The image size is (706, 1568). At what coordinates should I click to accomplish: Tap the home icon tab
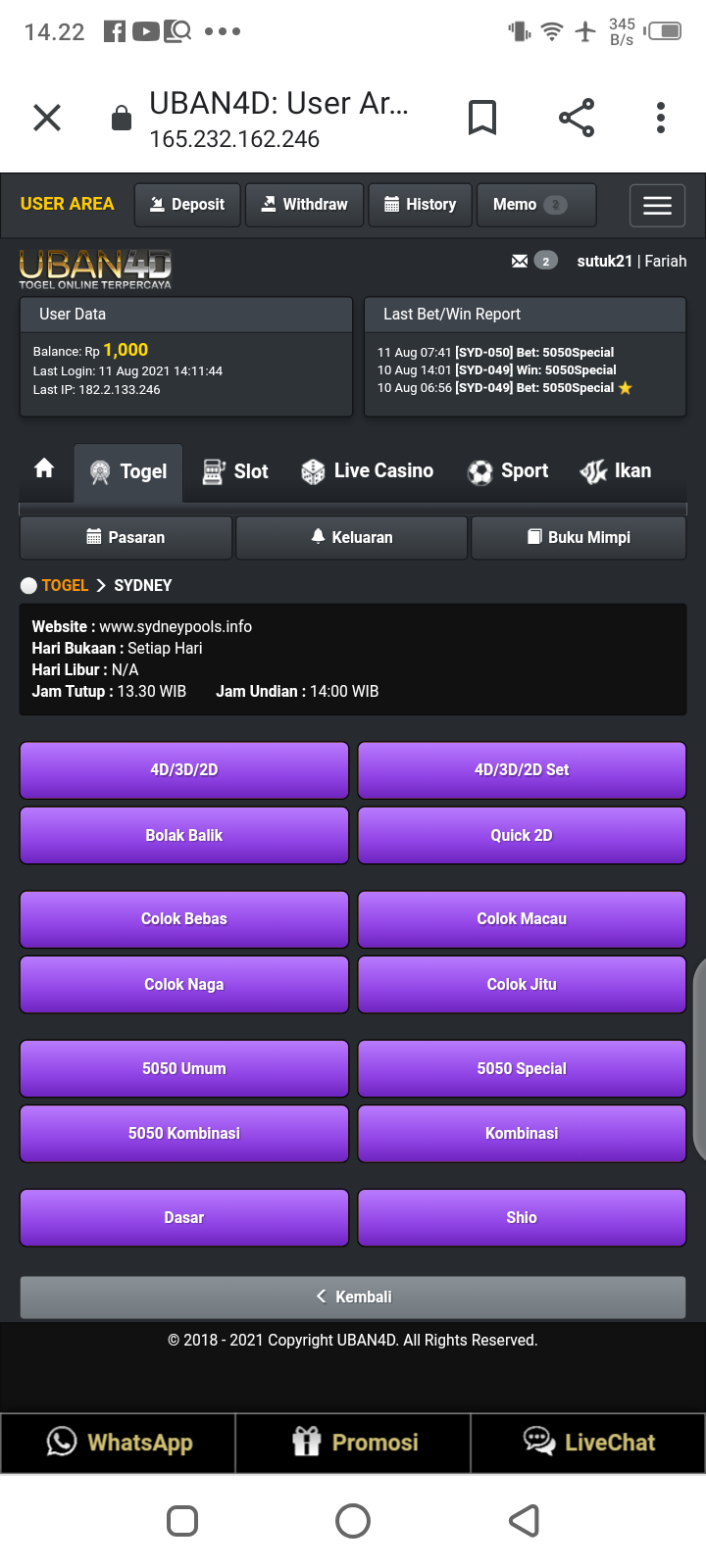44,469
